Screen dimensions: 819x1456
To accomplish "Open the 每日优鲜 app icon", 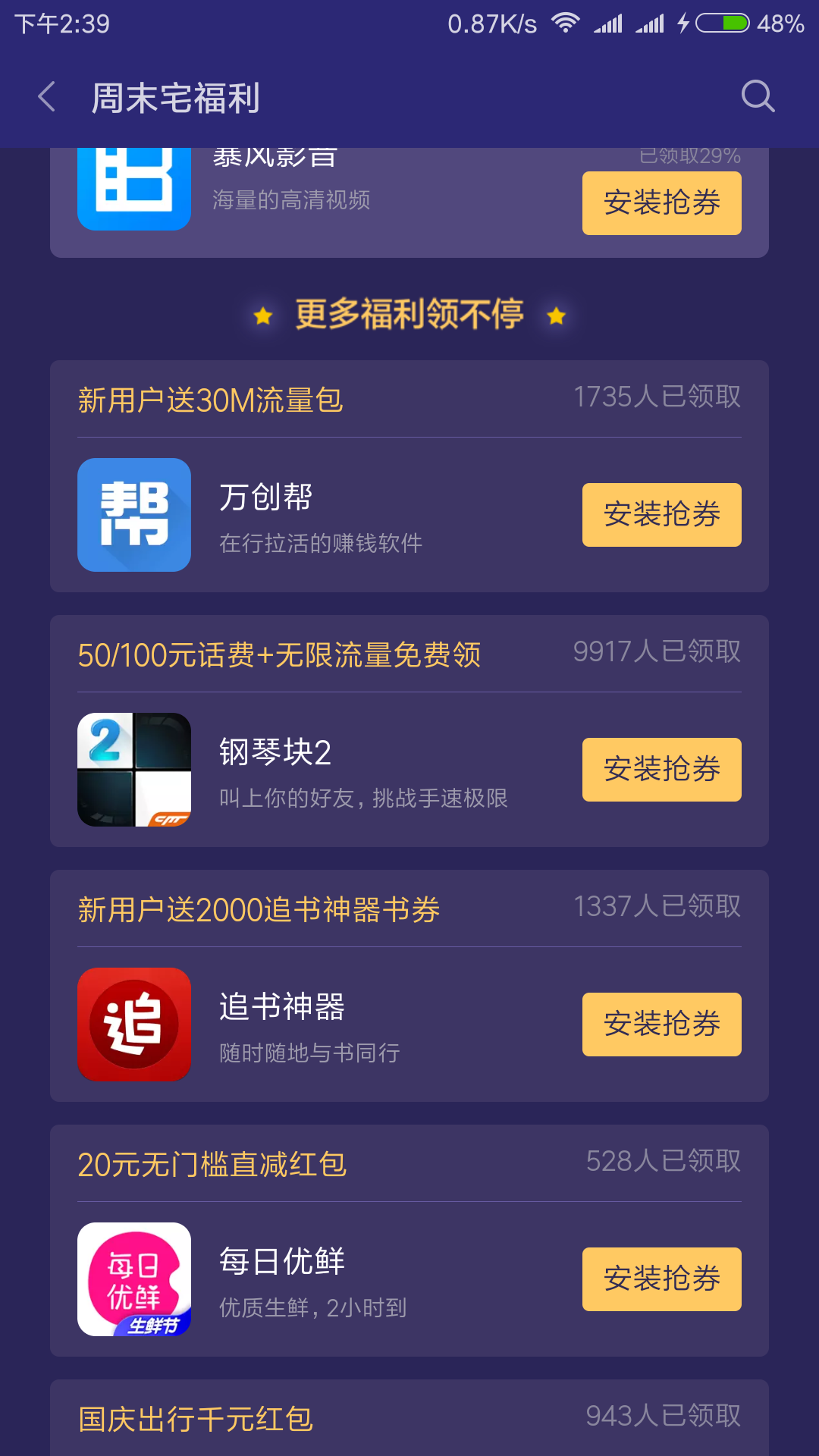I will (134, 1279).
